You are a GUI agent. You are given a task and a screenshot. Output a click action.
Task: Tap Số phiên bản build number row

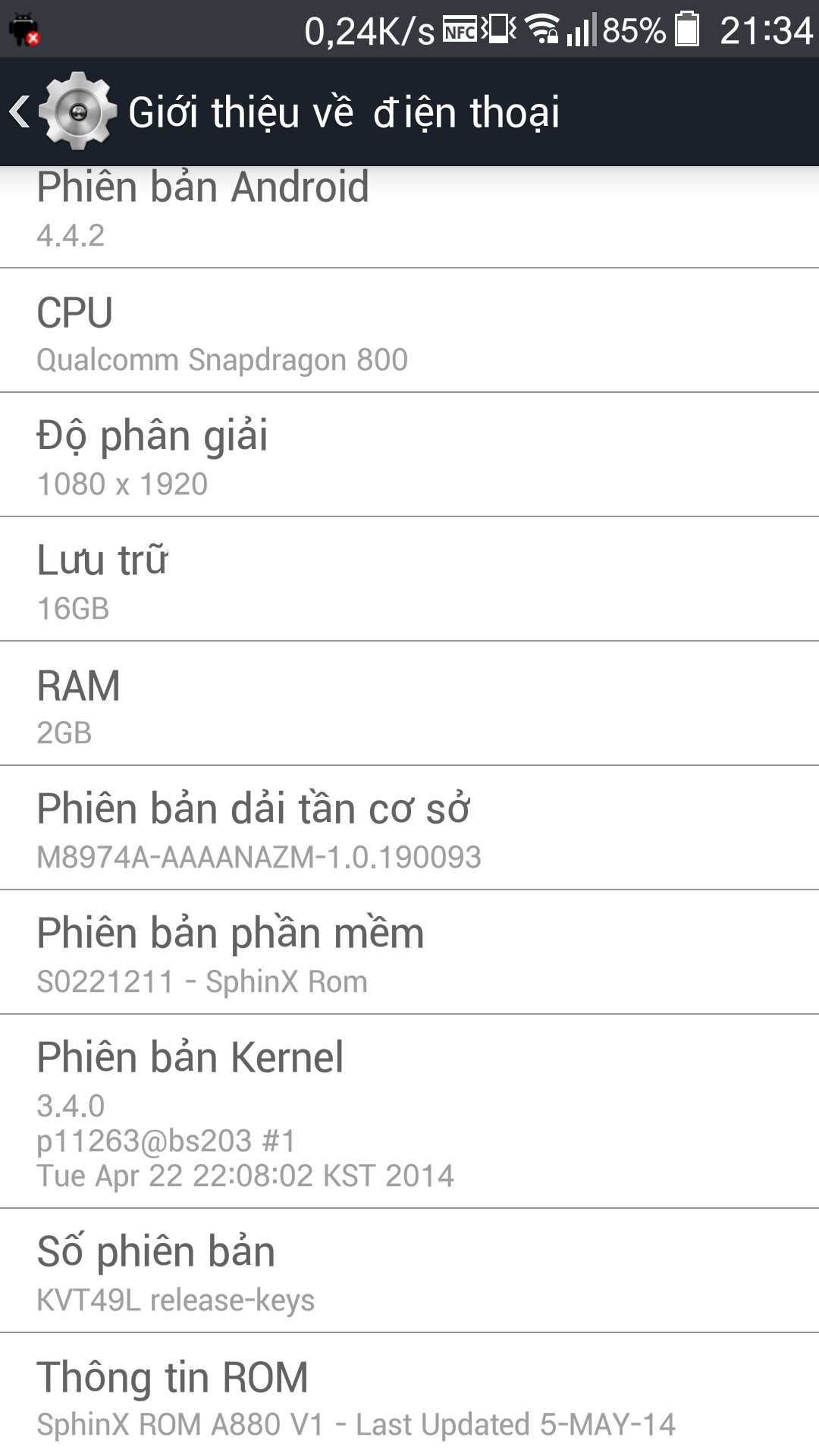(x=409, y=1271)
